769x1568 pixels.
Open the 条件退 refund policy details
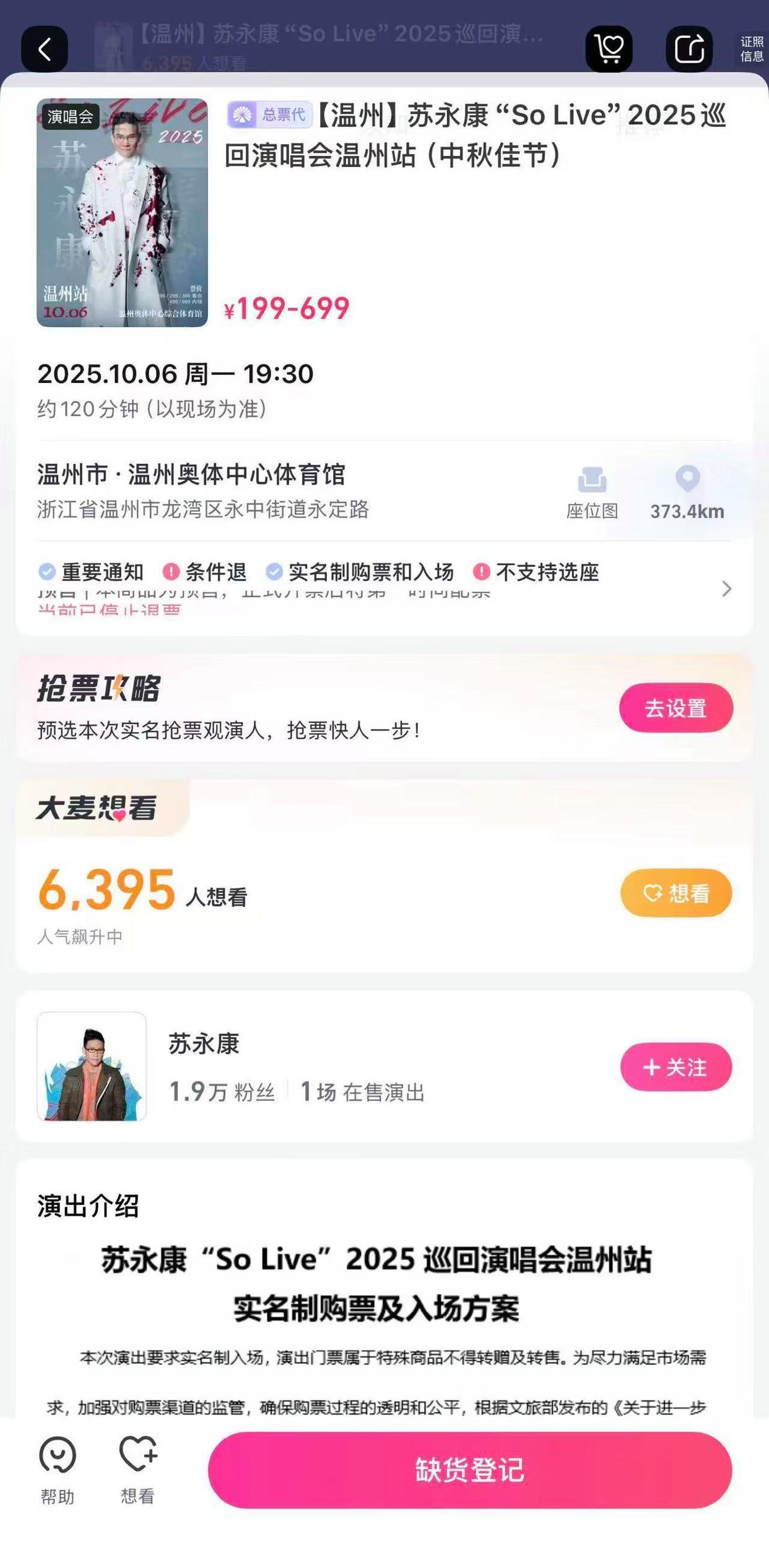point(214,573)
